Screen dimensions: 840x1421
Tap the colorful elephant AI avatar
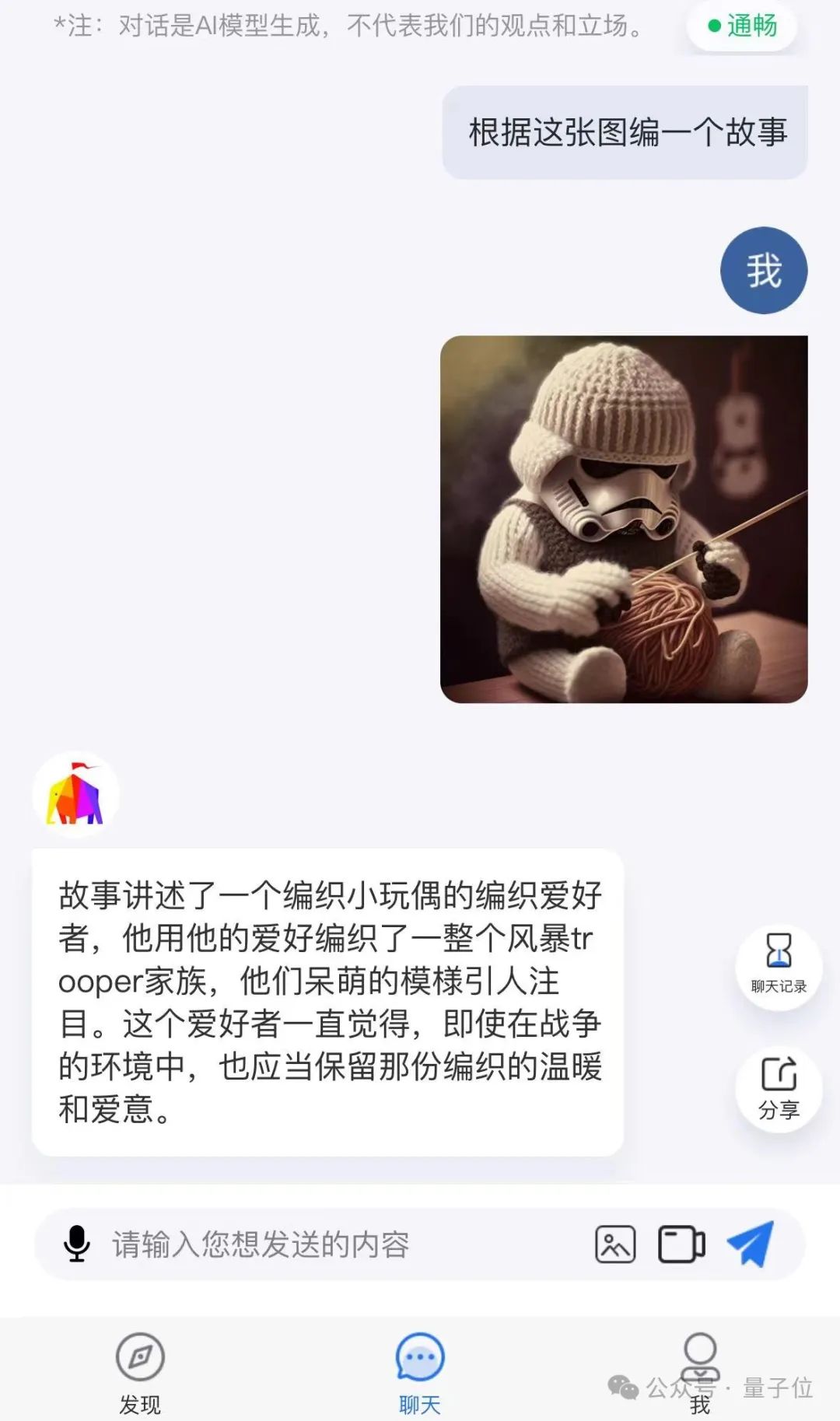(x=75, y=794)
